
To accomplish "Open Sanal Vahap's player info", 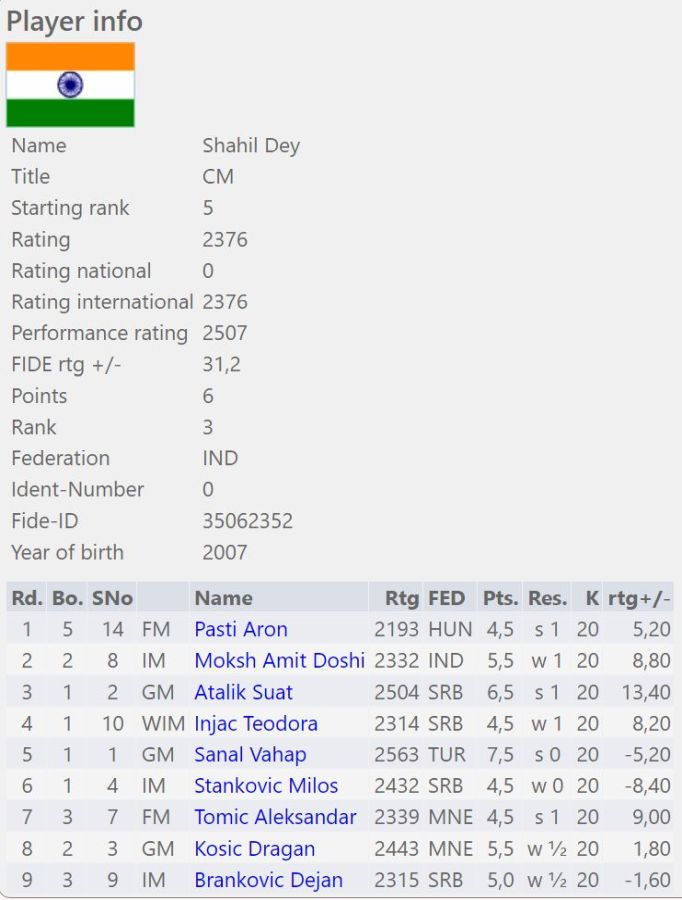I will tap(250, 755).
